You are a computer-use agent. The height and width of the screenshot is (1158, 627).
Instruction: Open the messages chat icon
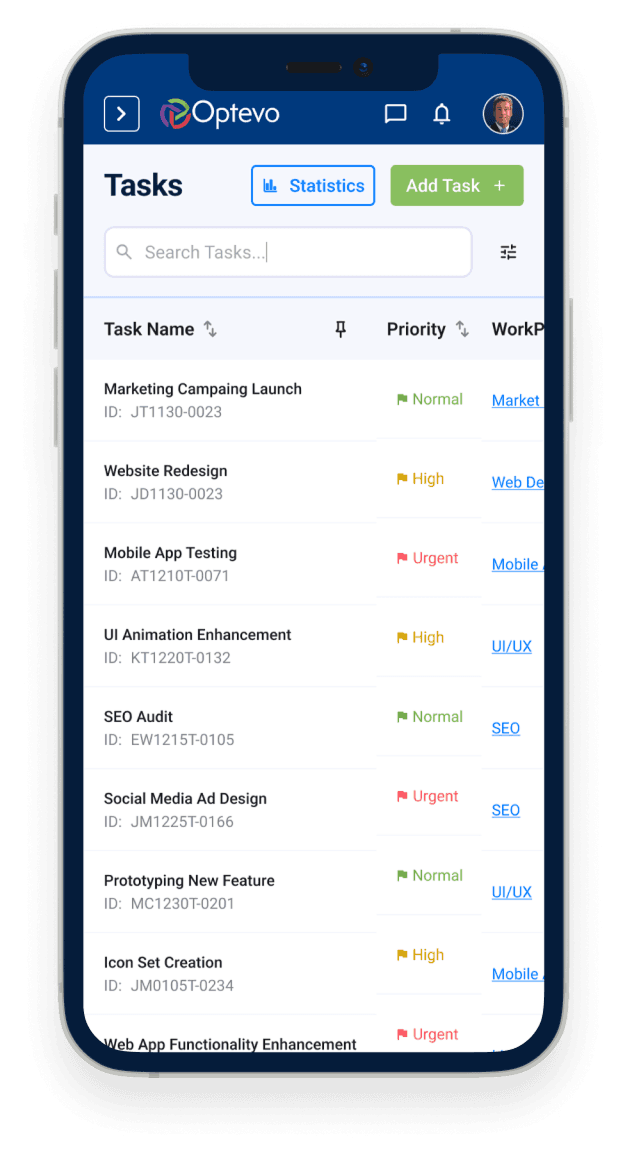coord(395,114)
